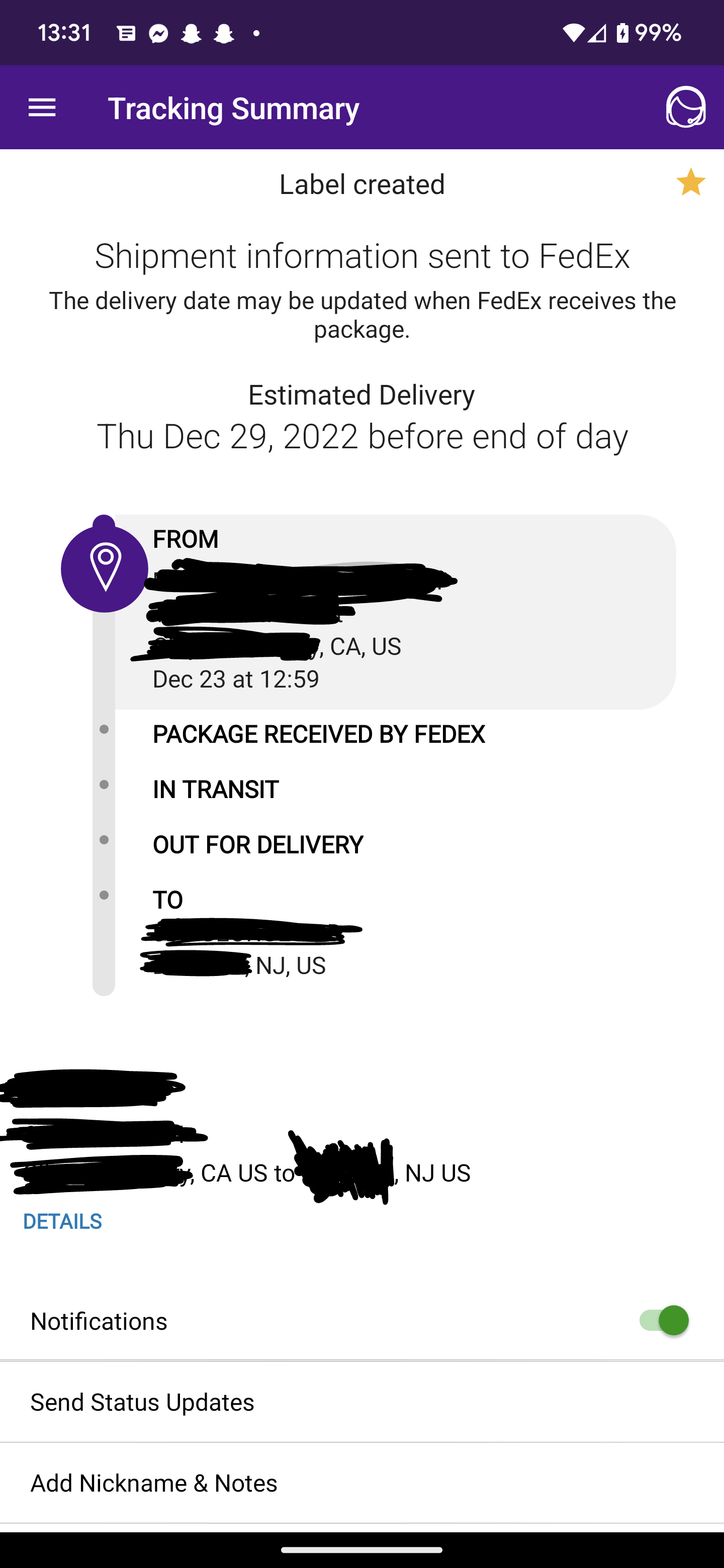
Task: Expand the IN TRANSIT tracking step
Action: tap(214, 788)
